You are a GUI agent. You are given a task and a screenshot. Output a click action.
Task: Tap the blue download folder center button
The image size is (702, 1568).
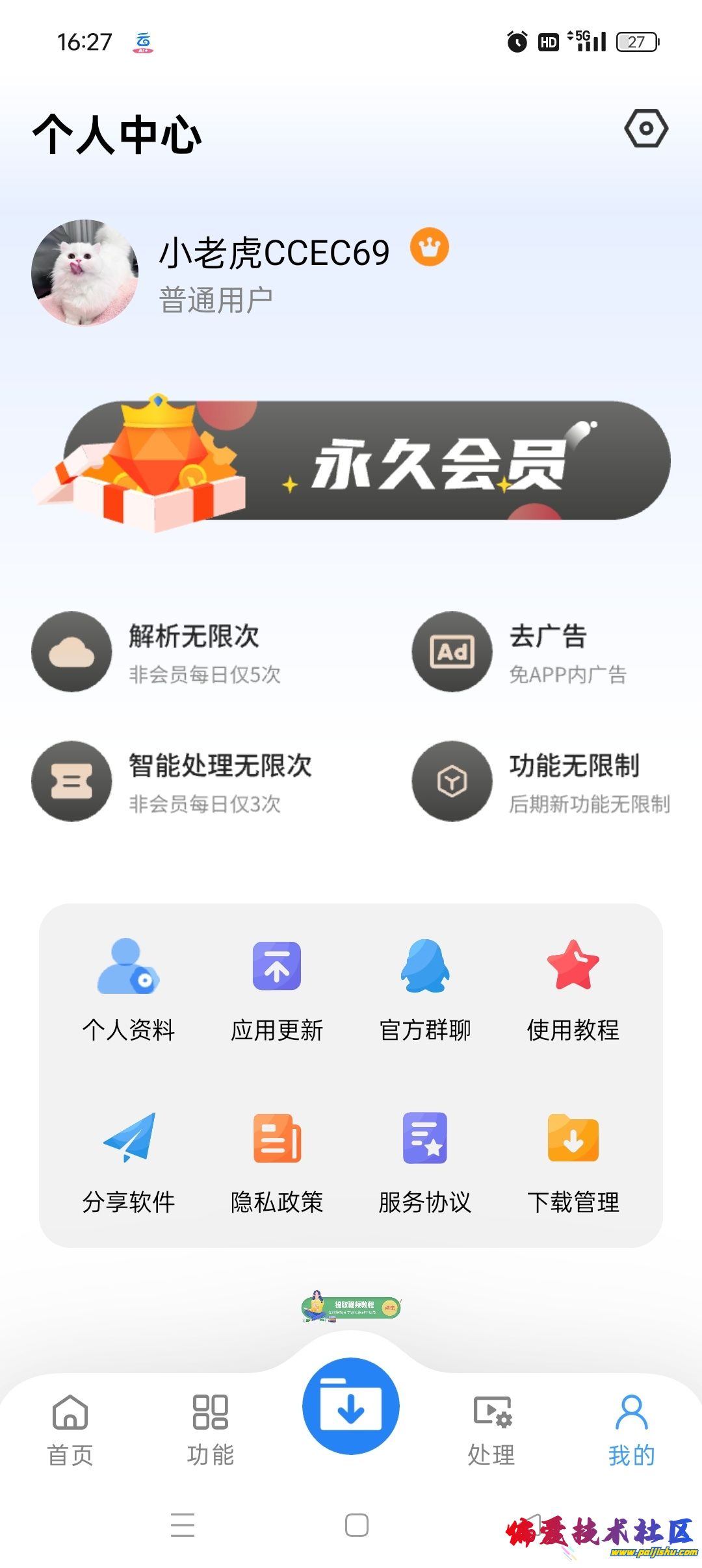pyautogui.click(x=351, y=1406)
